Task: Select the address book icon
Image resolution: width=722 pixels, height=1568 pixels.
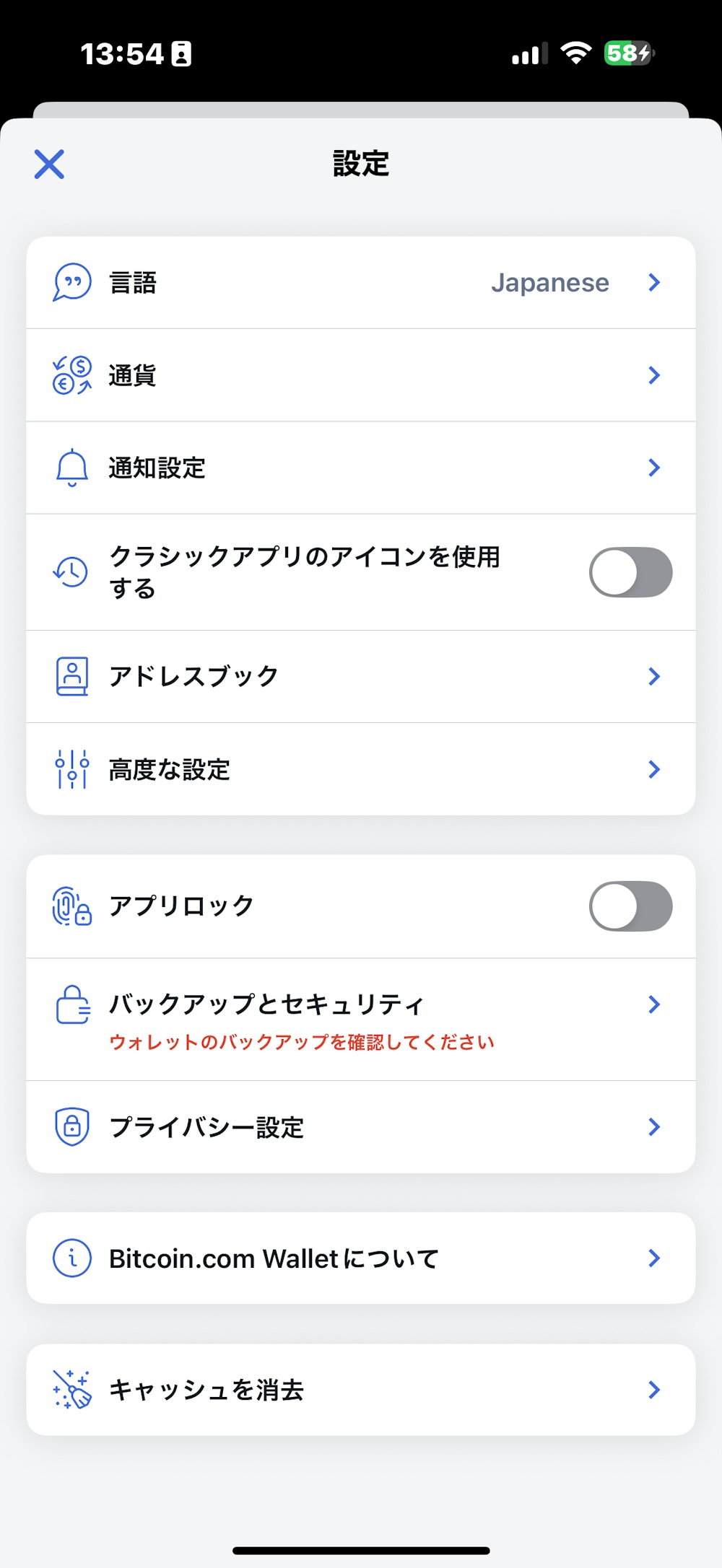Action: tap(70, 676)
